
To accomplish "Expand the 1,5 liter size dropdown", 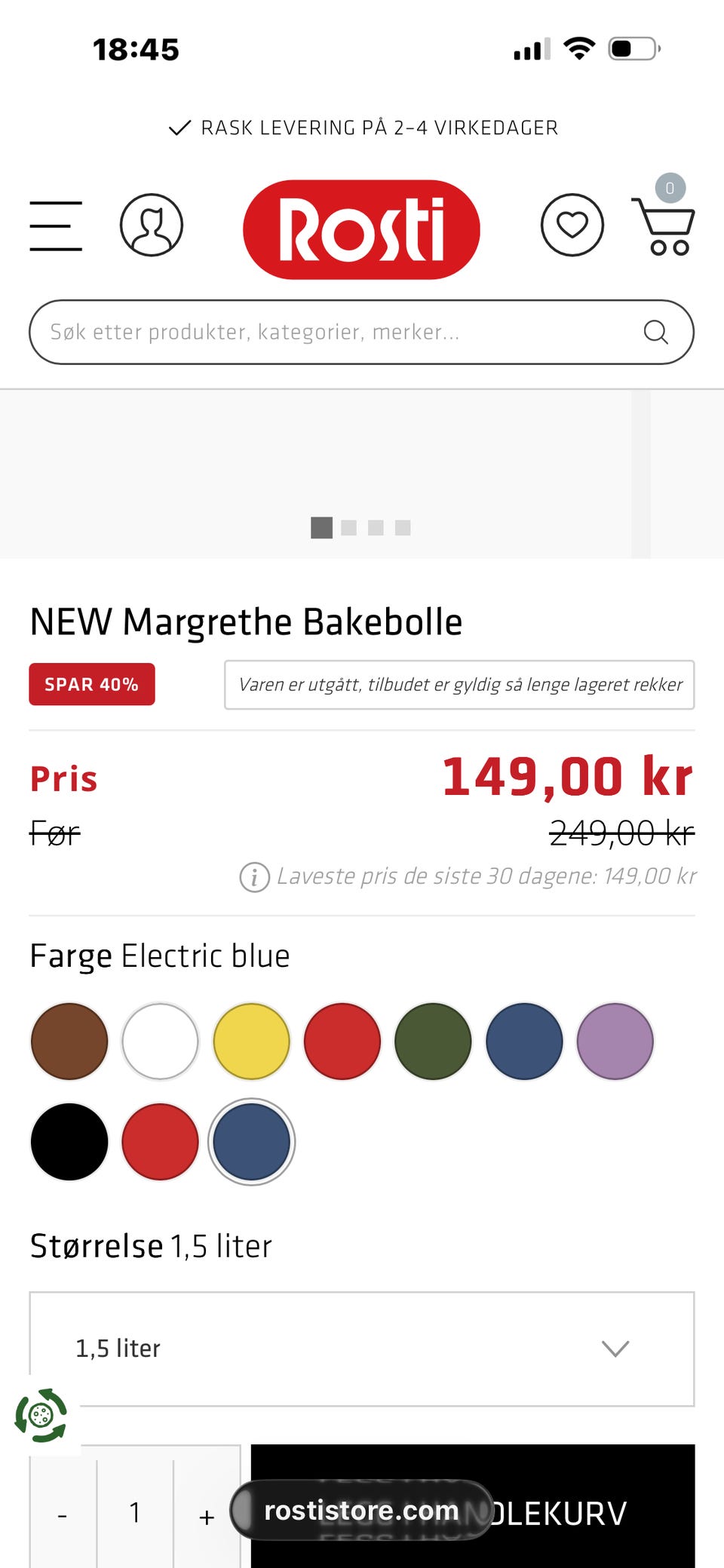I will (x=362, y=1349).
